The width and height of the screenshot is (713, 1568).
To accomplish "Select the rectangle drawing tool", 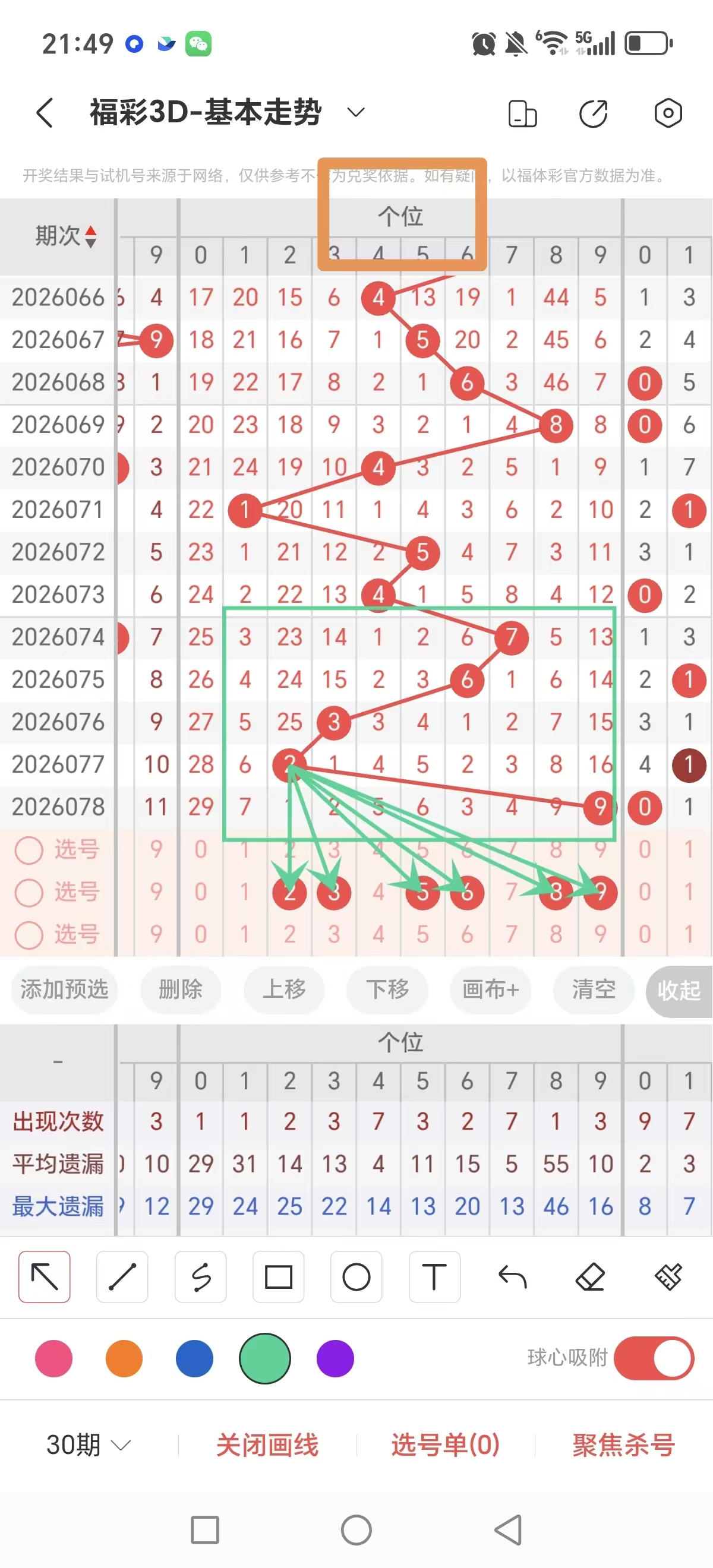I will (278, 1277).
